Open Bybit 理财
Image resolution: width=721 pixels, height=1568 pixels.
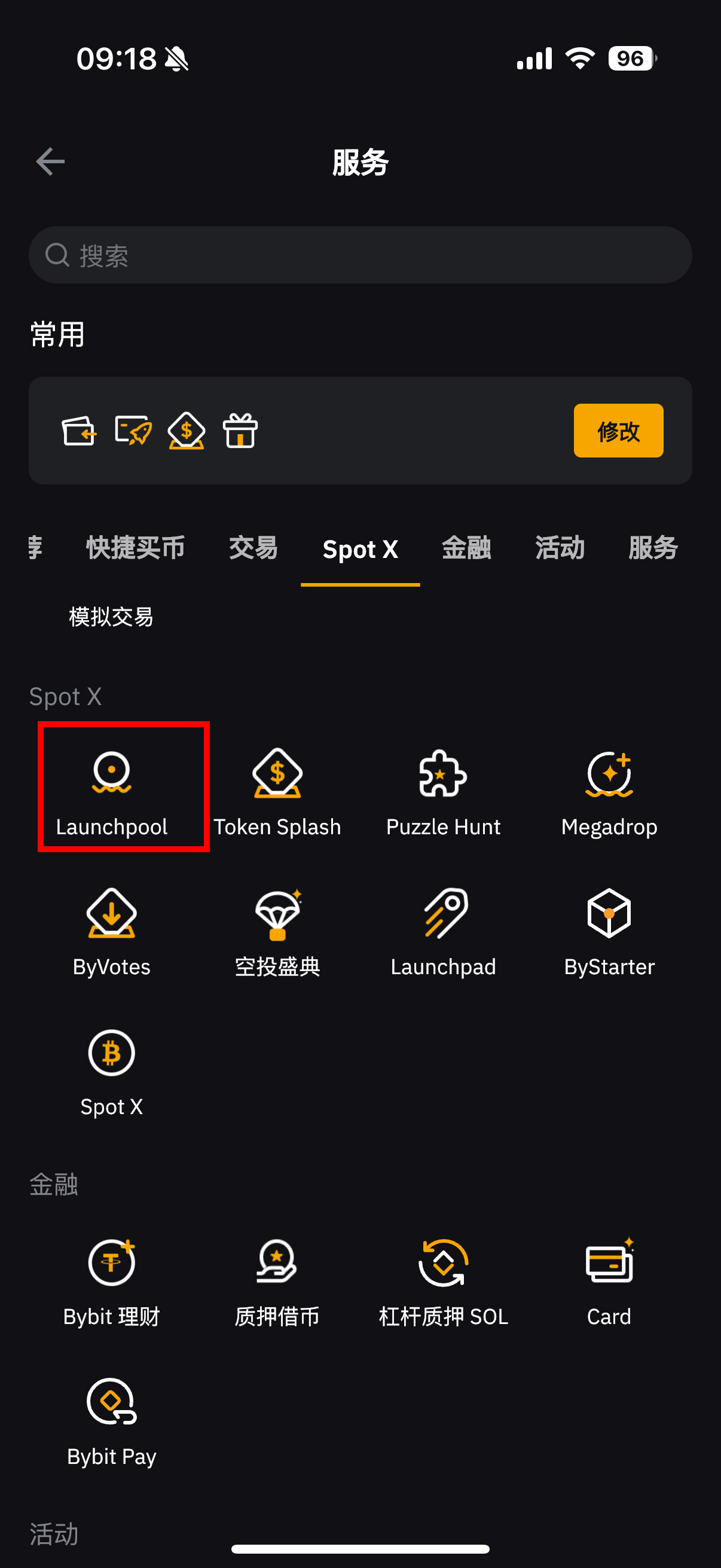[111, 1282]
